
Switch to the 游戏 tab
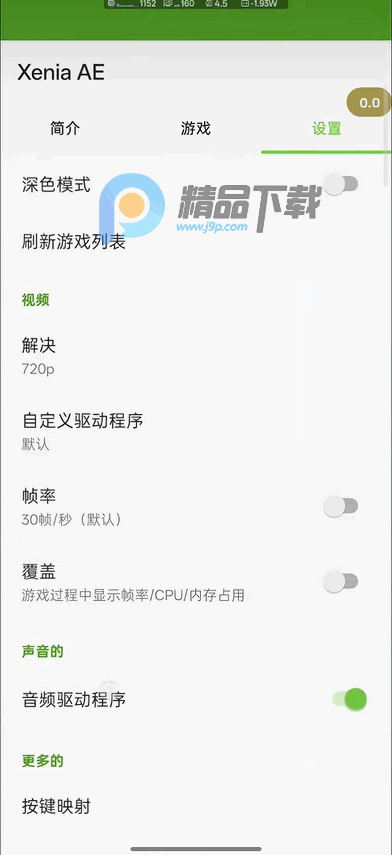tap(196, 129)
